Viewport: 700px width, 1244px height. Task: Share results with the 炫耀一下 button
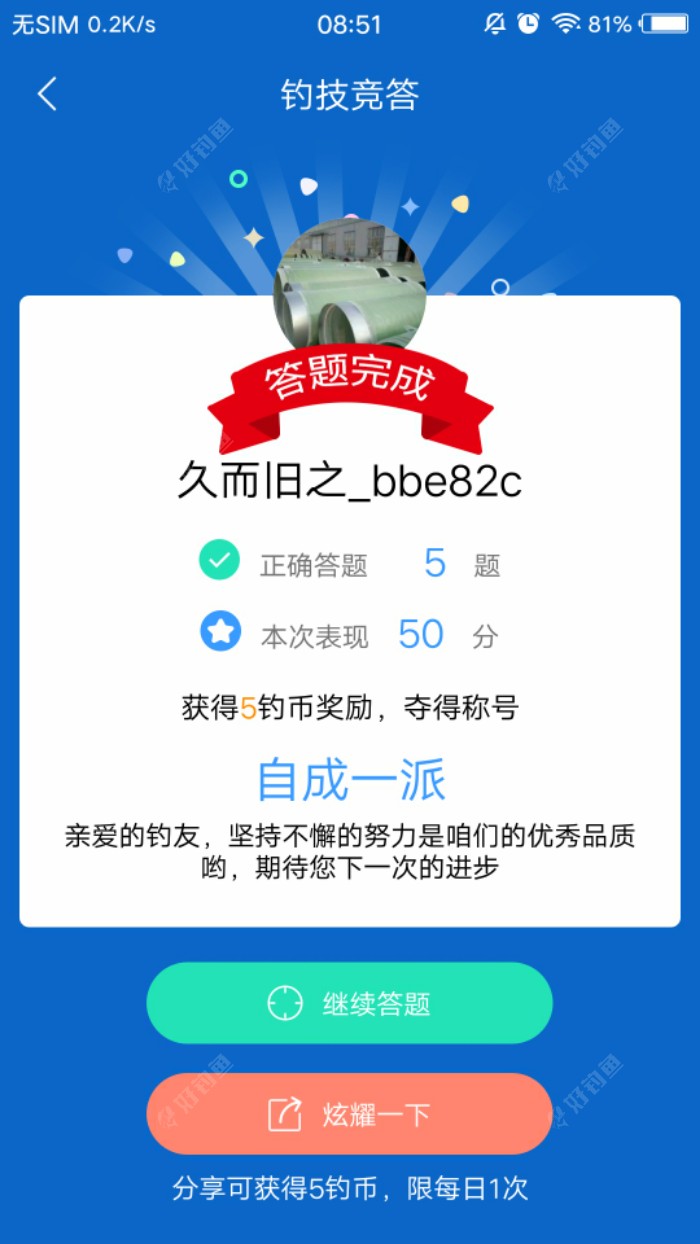[x=349, y=1114]
